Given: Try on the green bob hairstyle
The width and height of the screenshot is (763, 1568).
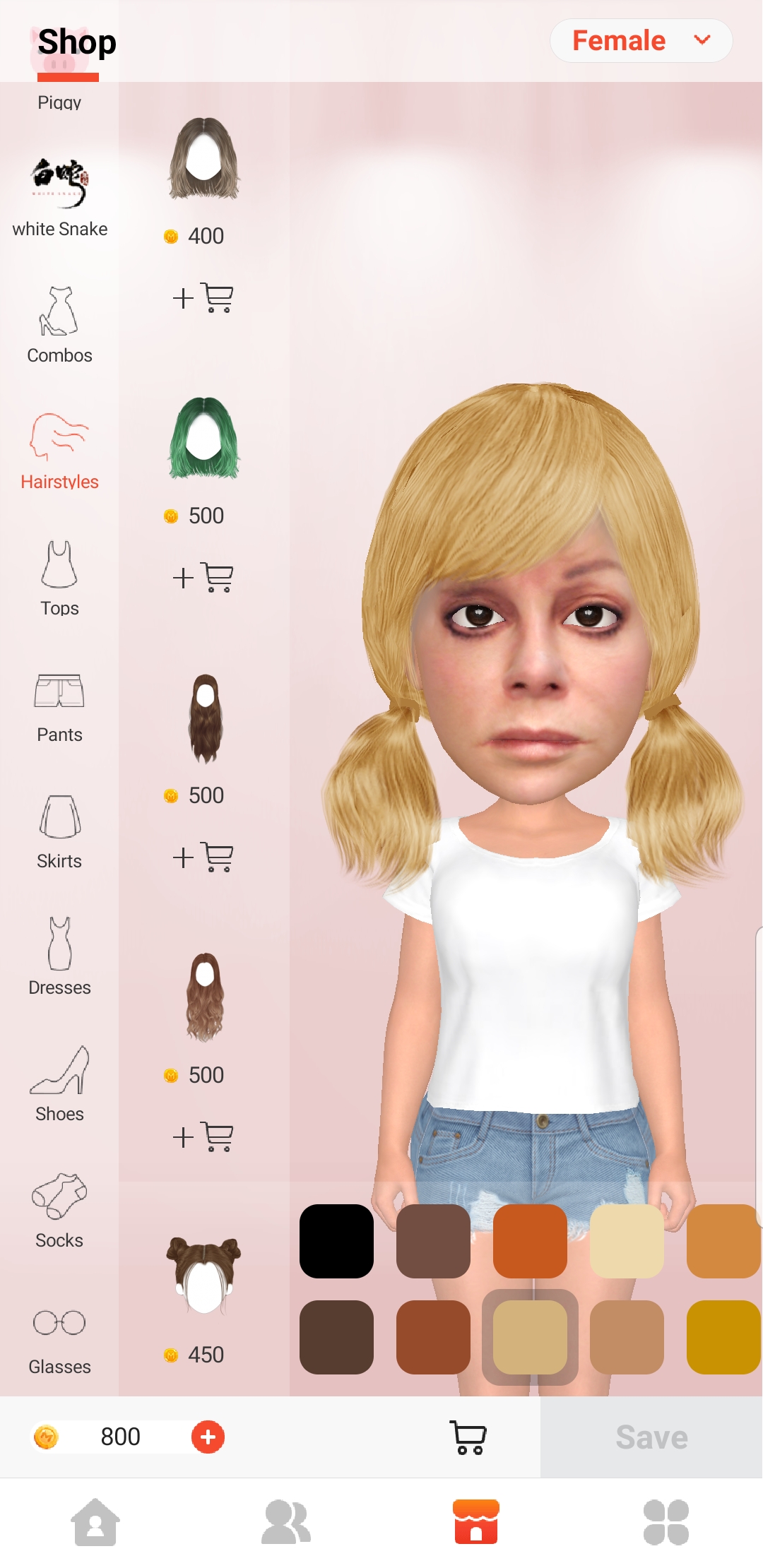Looking at the screenshot, I should (204, 438).
